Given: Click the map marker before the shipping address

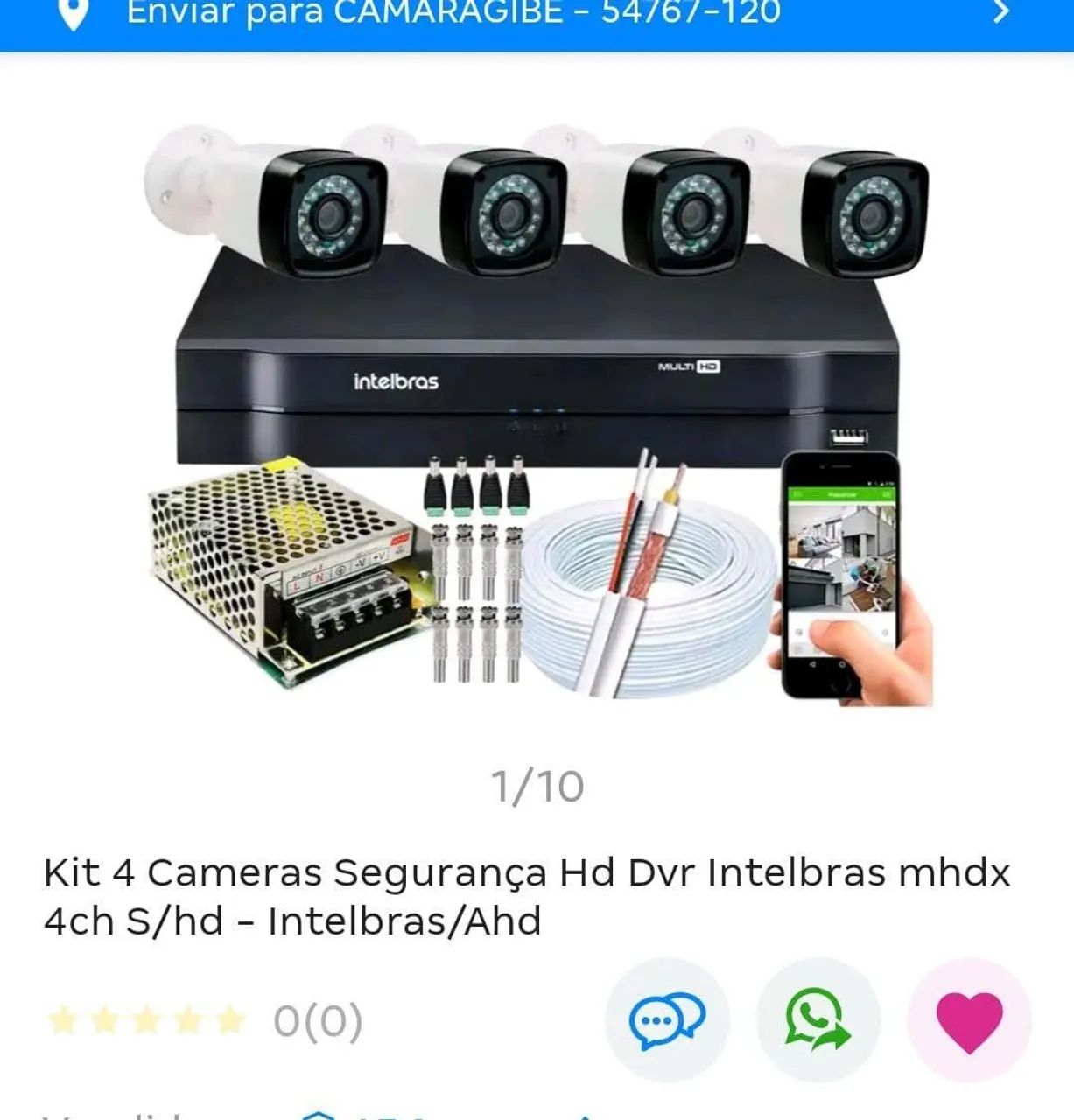Looking at the screenshot, I should [72, 13].
